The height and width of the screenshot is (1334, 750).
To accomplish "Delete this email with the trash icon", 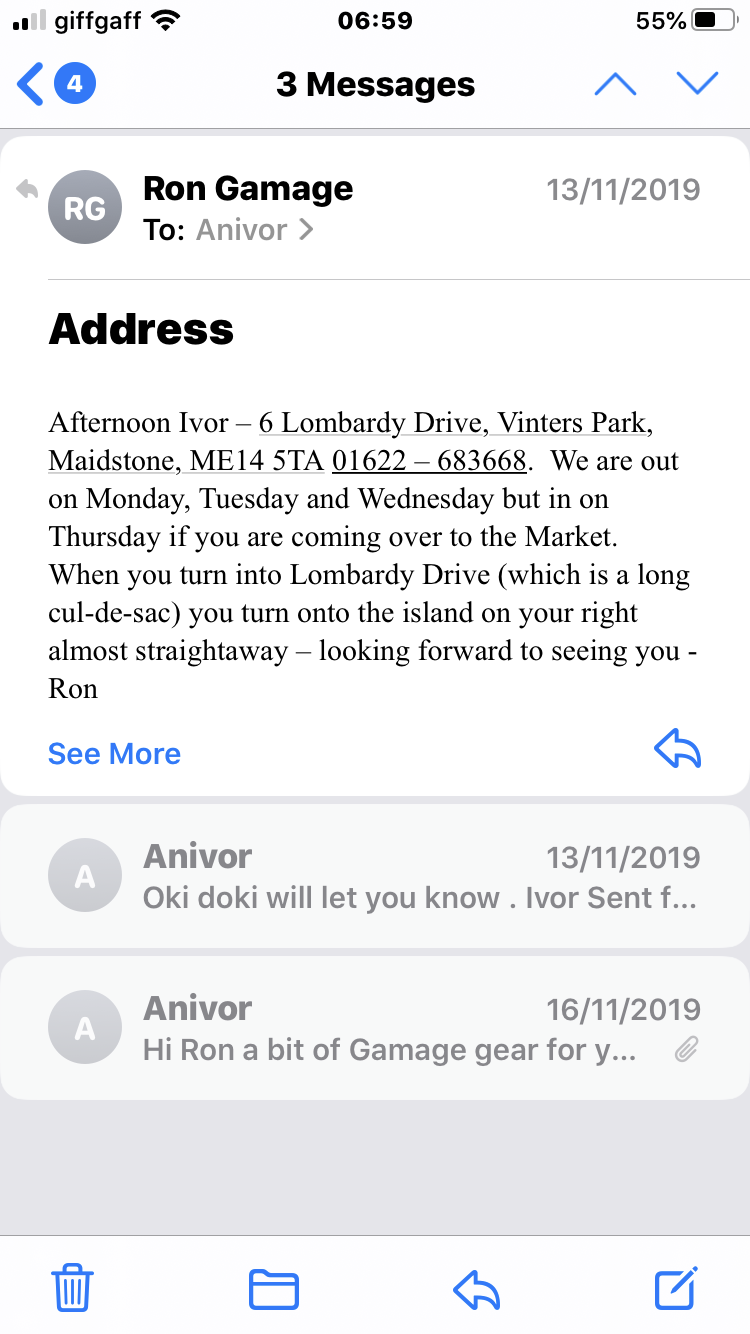I will pyautogui.click(x=72, y=1288).
